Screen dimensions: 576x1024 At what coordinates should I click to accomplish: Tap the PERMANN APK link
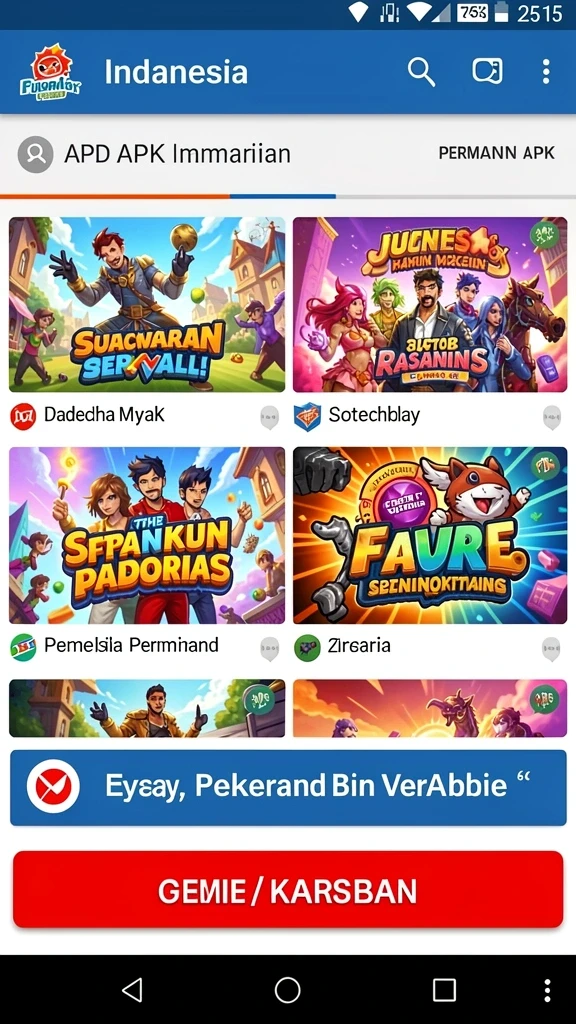(x=496, y=153)
